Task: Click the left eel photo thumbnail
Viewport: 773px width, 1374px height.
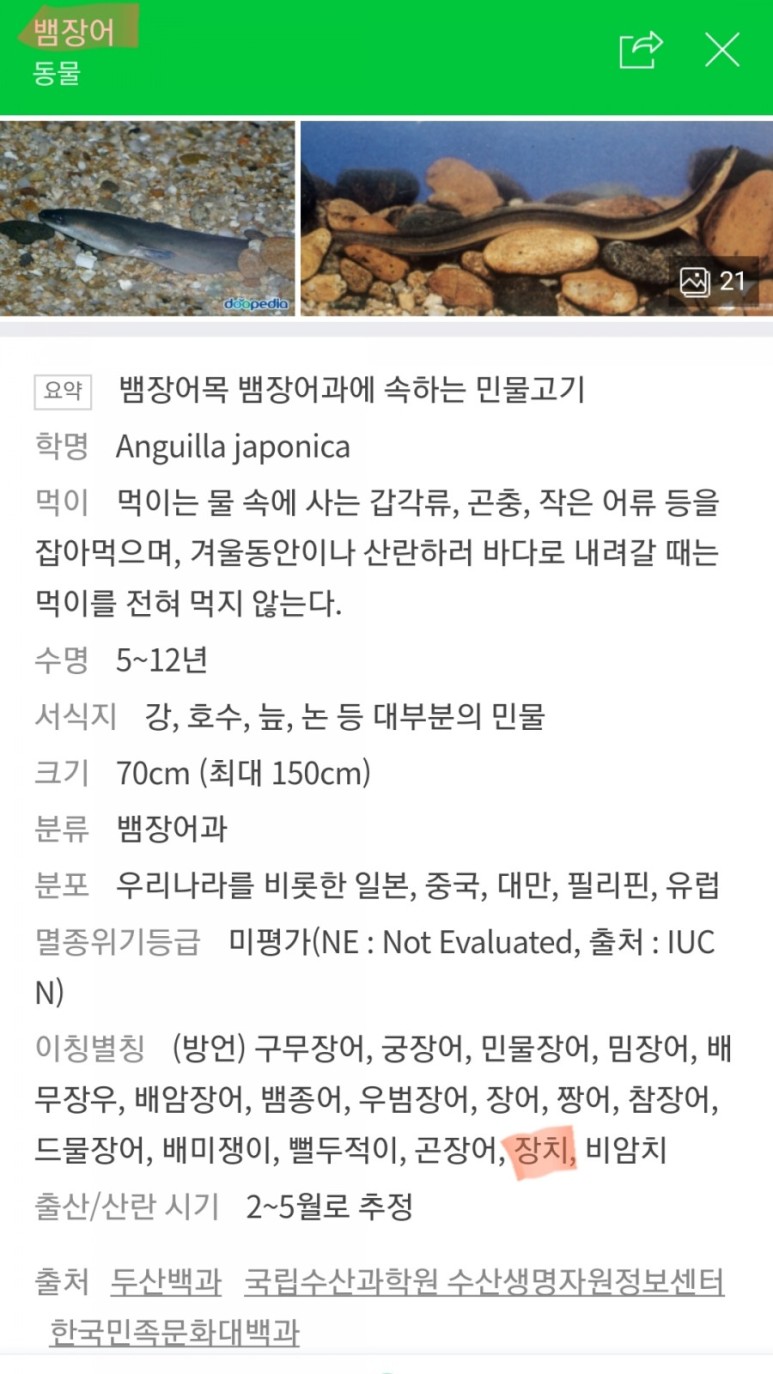Action: click(x=148, y=218)
